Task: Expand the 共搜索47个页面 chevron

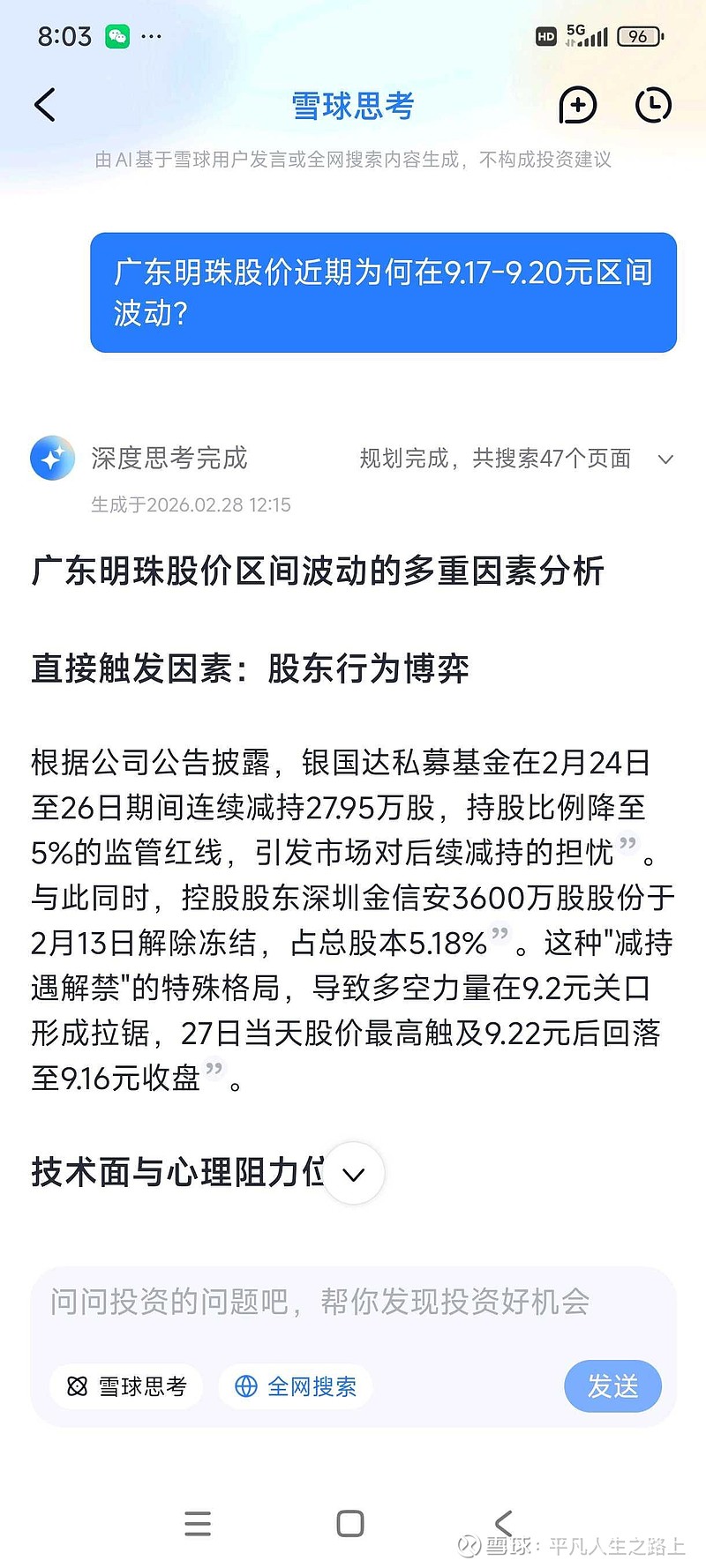Action: 667,459
